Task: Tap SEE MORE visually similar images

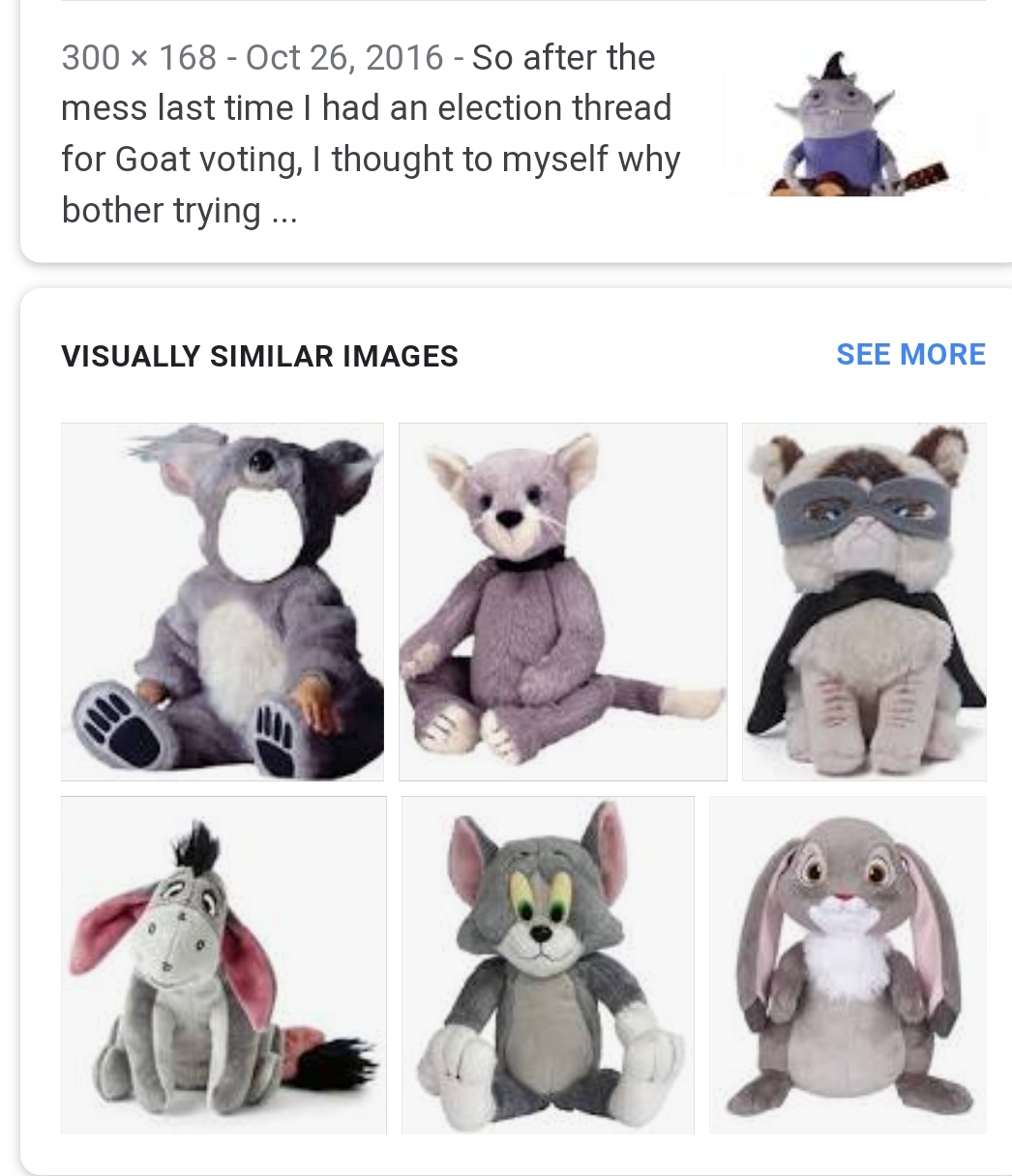Action: pyautogui.click(x=910, y=355)
